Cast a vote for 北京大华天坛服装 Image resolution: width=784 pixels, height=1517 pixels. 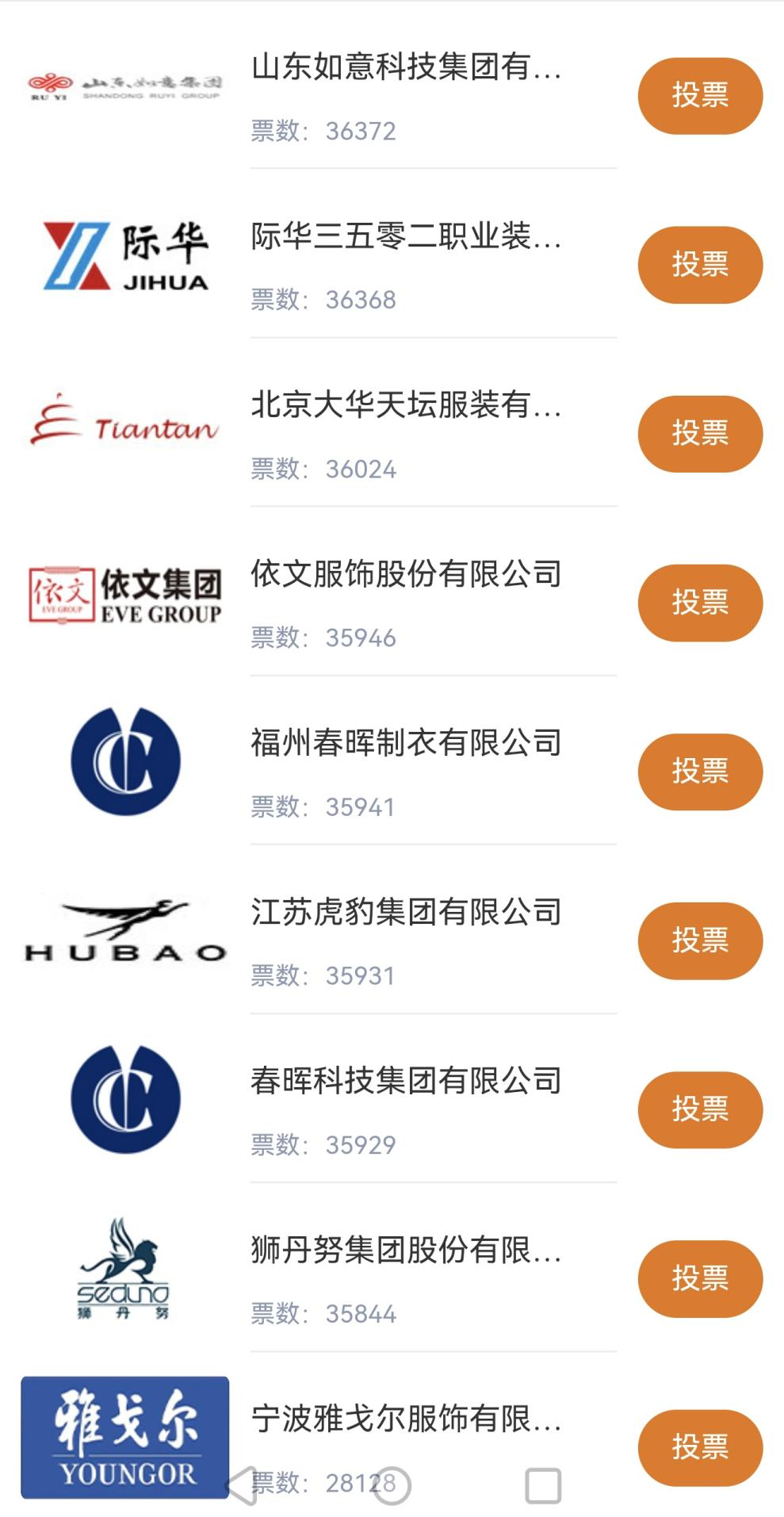pyautogui.click(x=699, y=434)
